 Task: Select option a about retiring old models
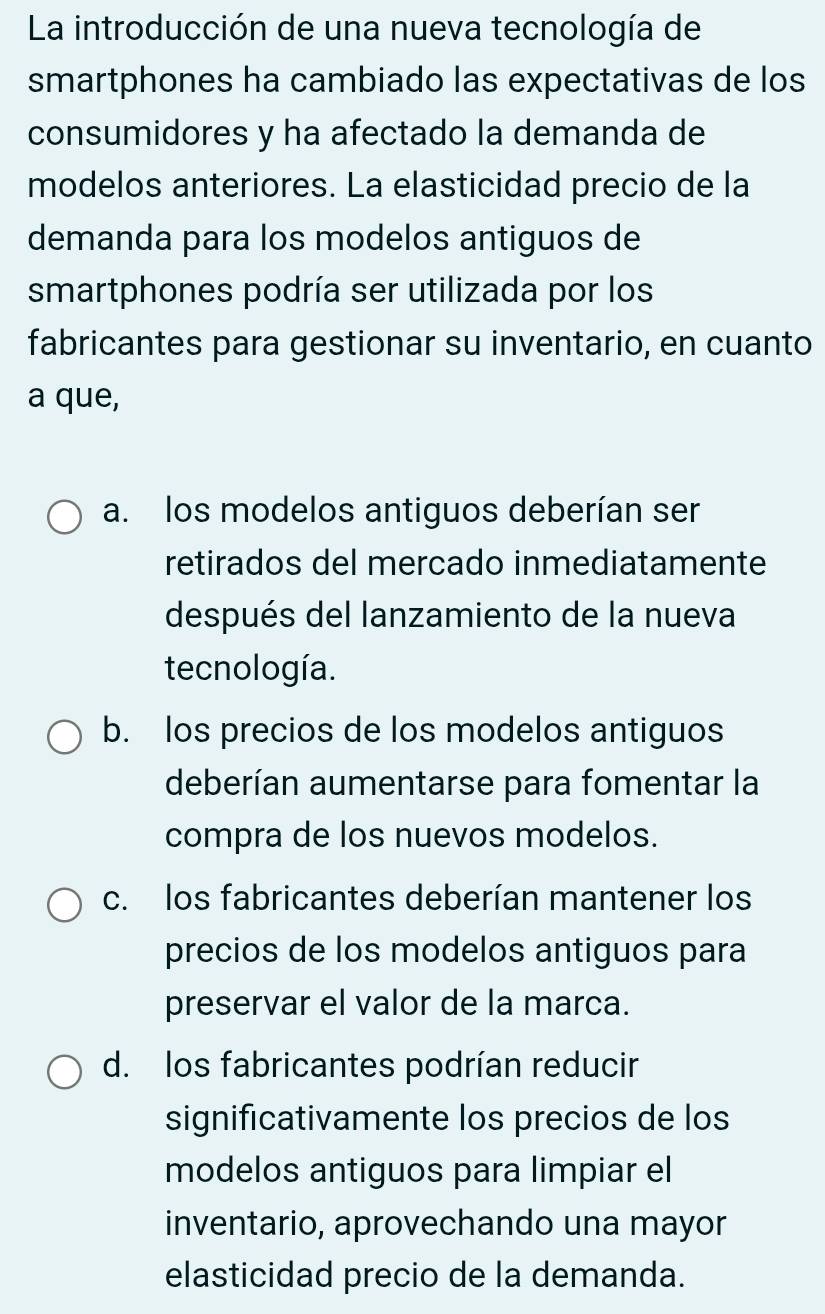[66, 518]
